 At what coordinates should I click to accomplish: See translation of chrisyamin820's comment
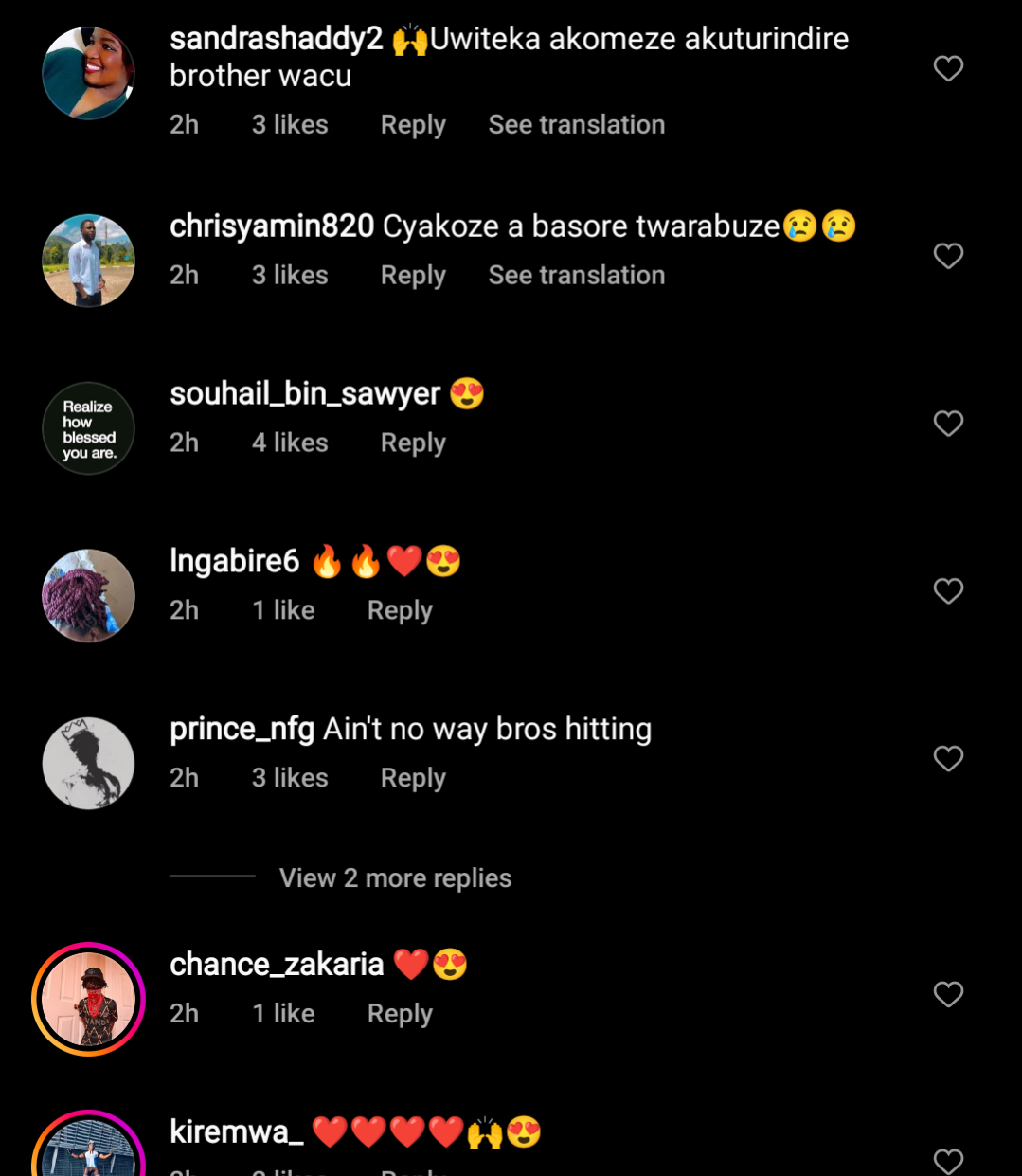point(576,276)
